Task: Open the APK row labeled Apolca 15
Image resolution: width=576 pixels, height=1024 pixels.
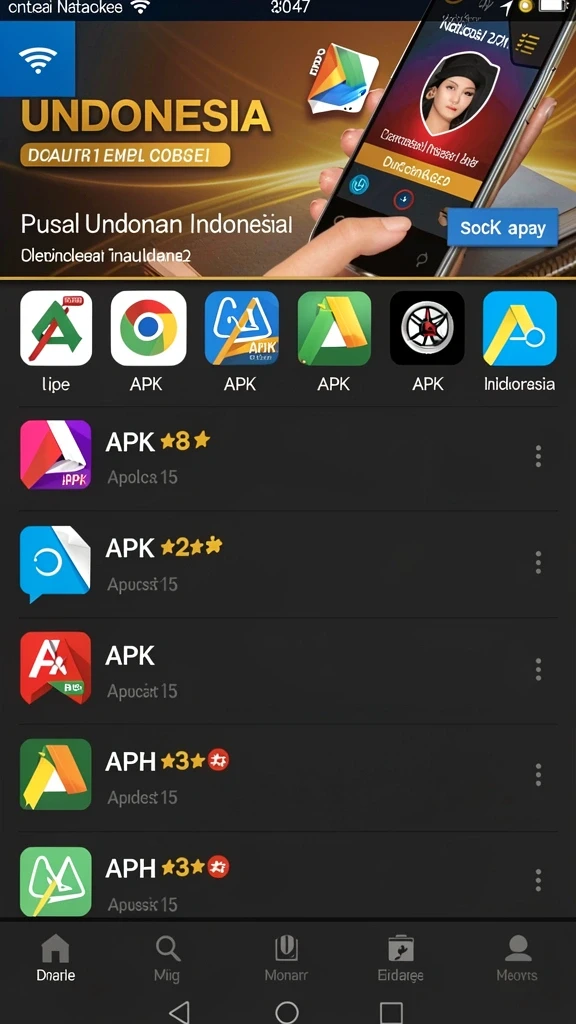Action: (x=288, y=457)
